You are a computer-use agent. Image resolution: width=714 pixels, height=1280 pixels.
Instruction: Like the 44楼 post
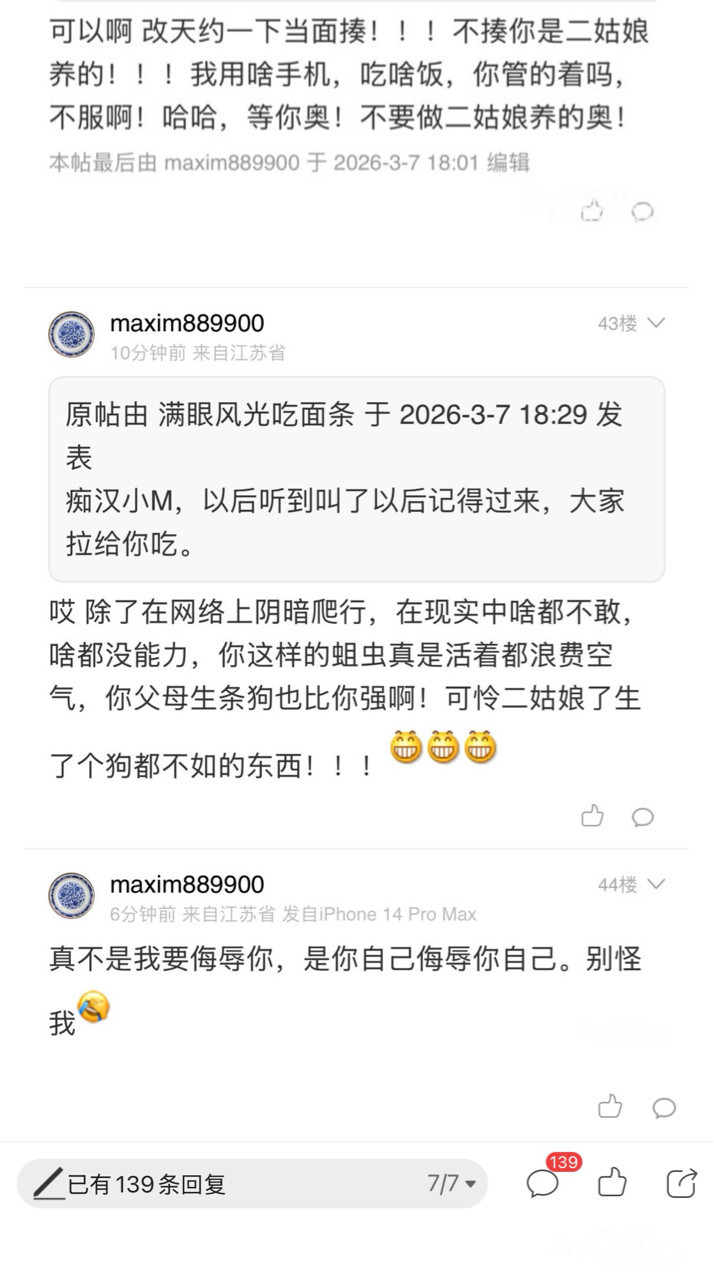click(610, 1106)
